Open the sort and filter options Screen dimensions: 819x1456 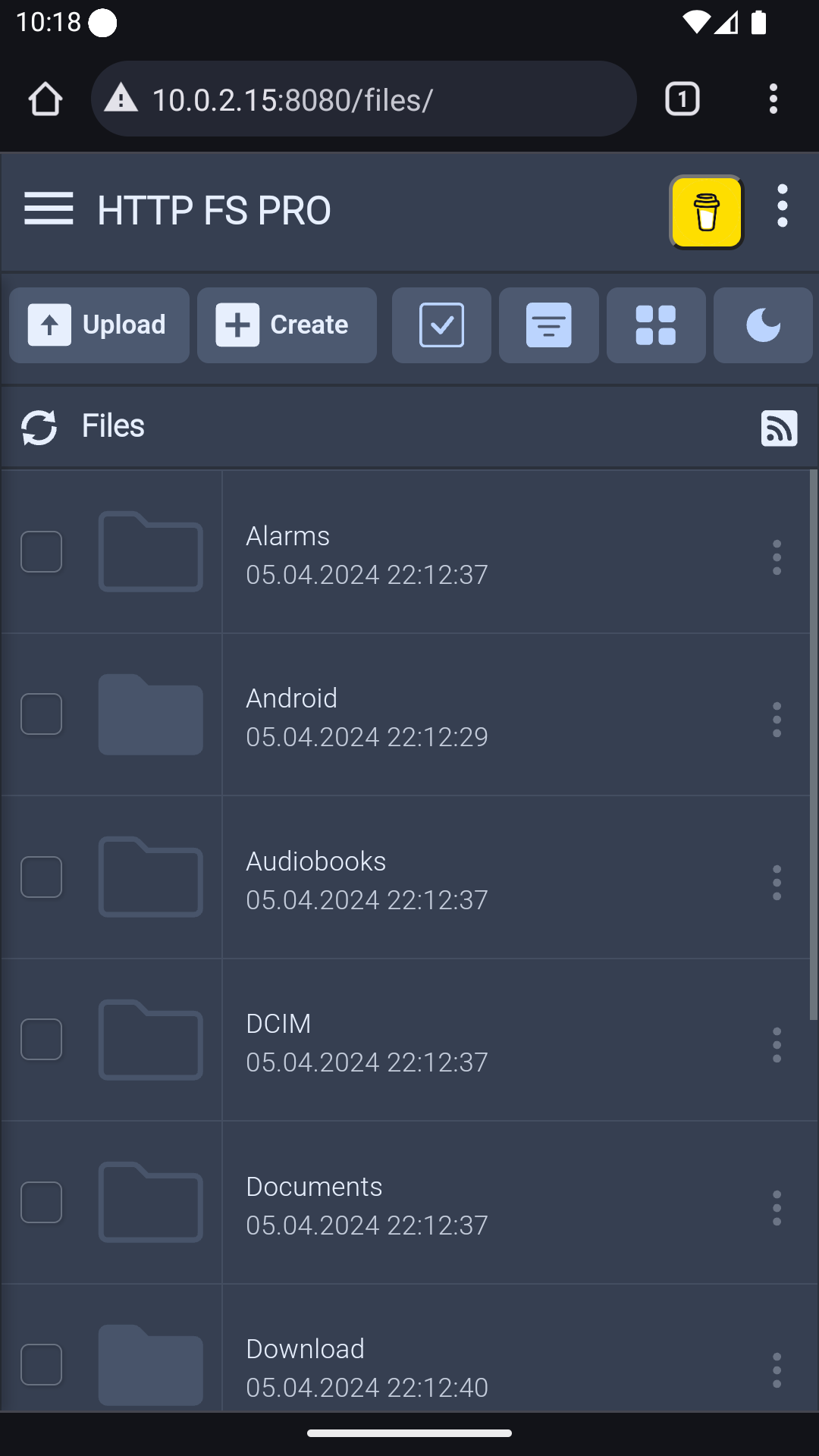(549, 325)
